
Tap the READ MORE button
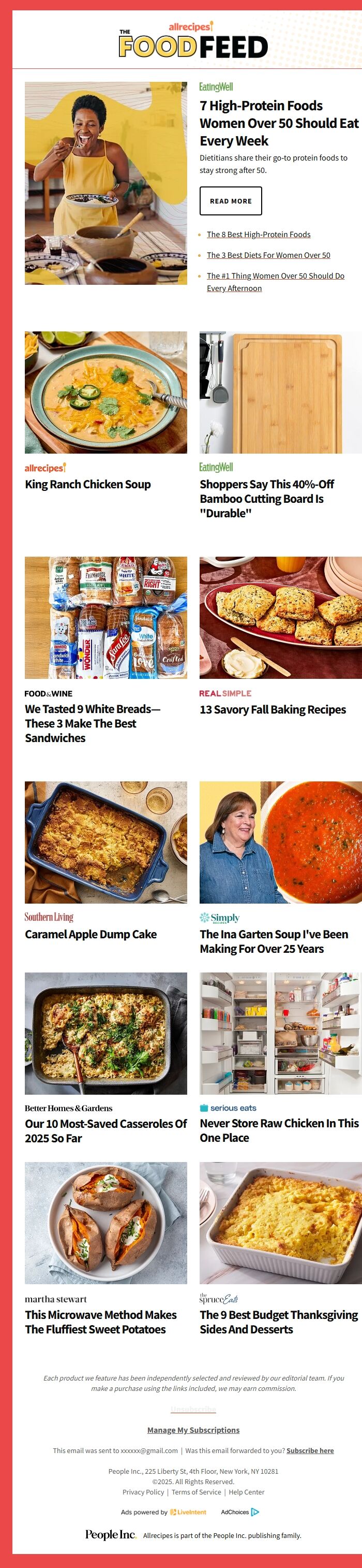230,201
